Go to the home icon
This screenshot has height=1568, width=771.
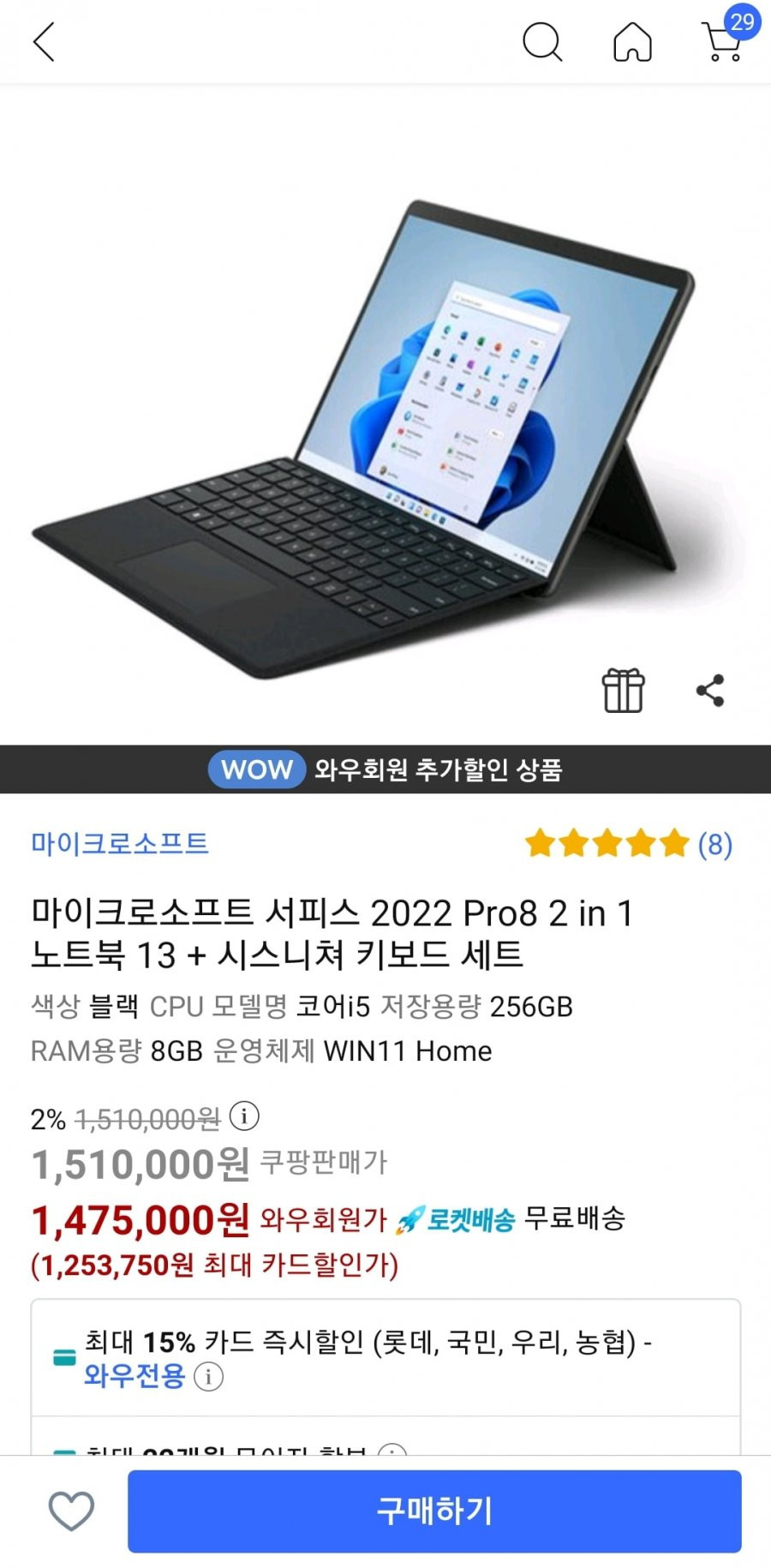(x=632, y=41)
